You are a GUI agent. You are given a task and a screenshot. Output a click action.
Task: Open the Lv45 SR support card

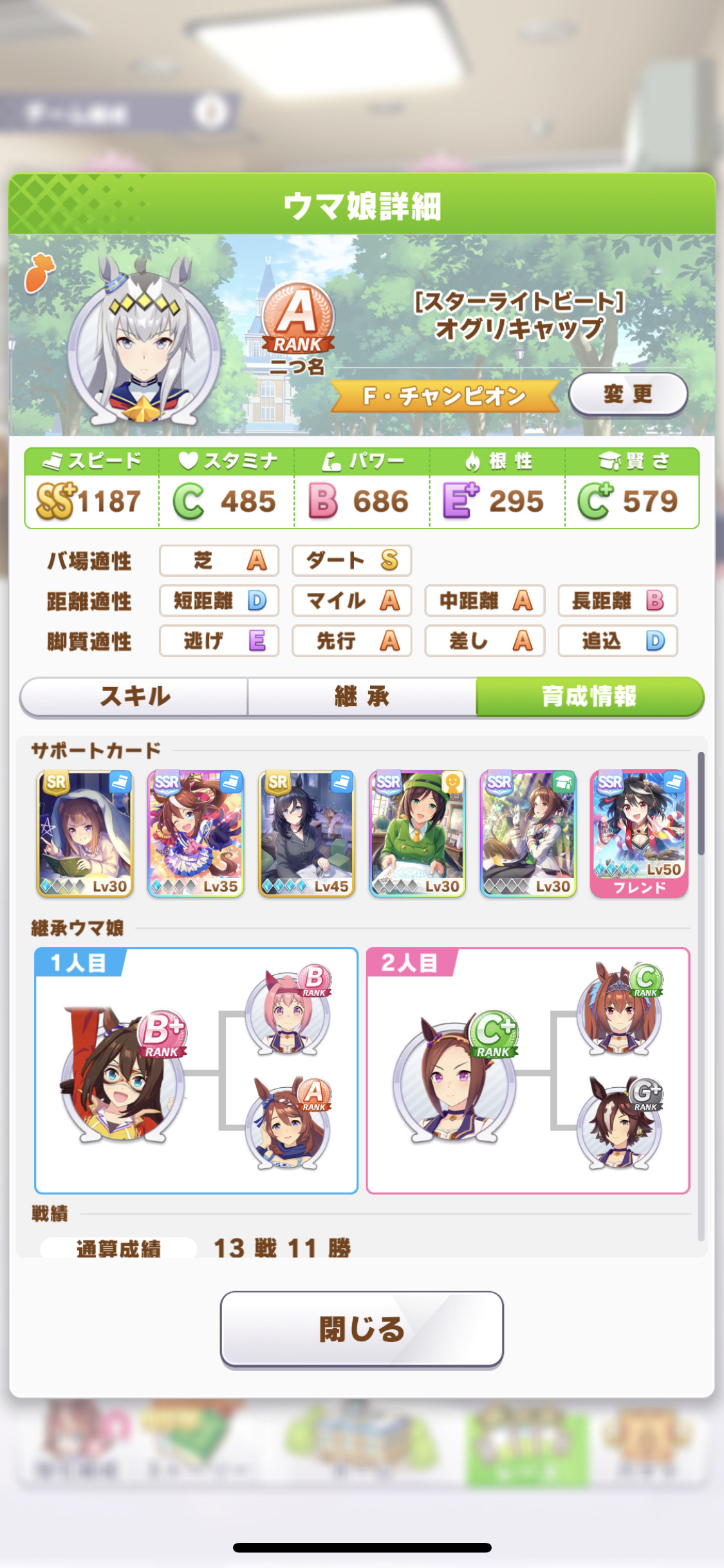pyautogui.click(x=306, y=833)
